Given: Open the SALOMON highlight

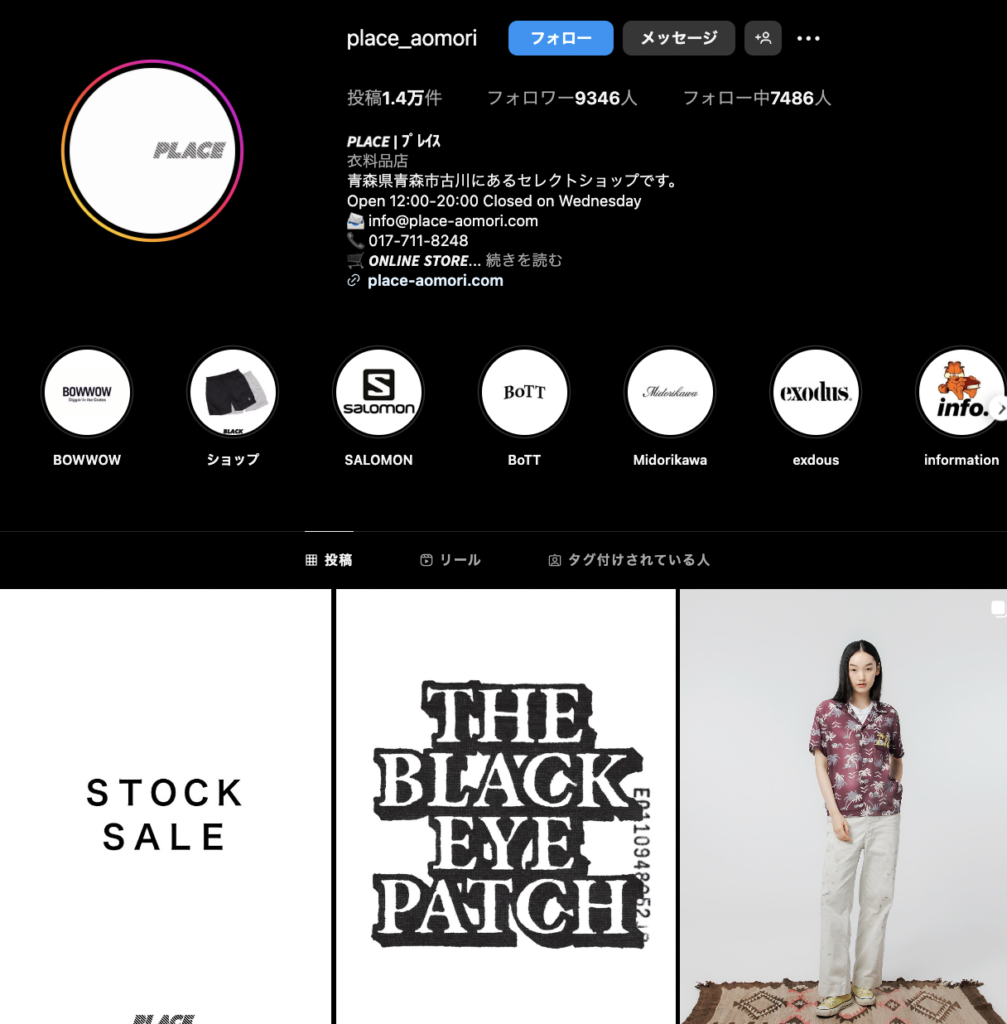Looking at the screenshot, I should (378, 393).
